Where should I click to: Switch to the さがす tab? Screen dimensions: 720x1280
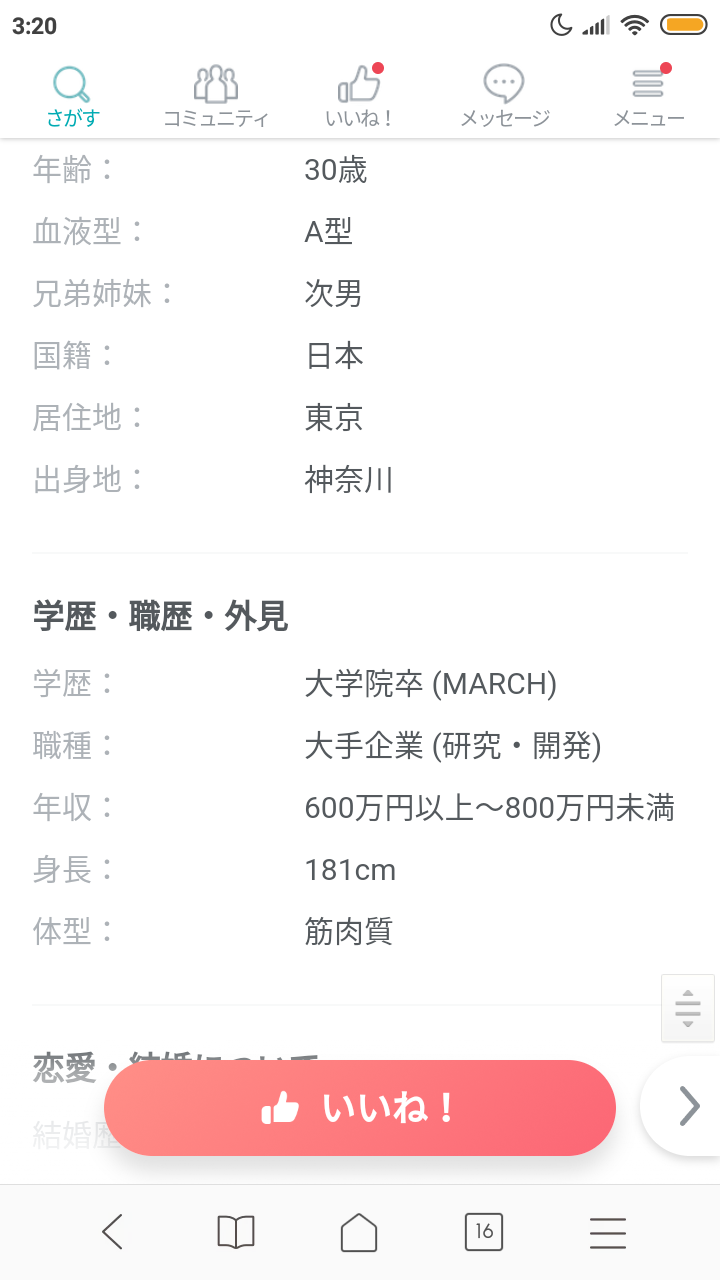[x=72, y=97]
